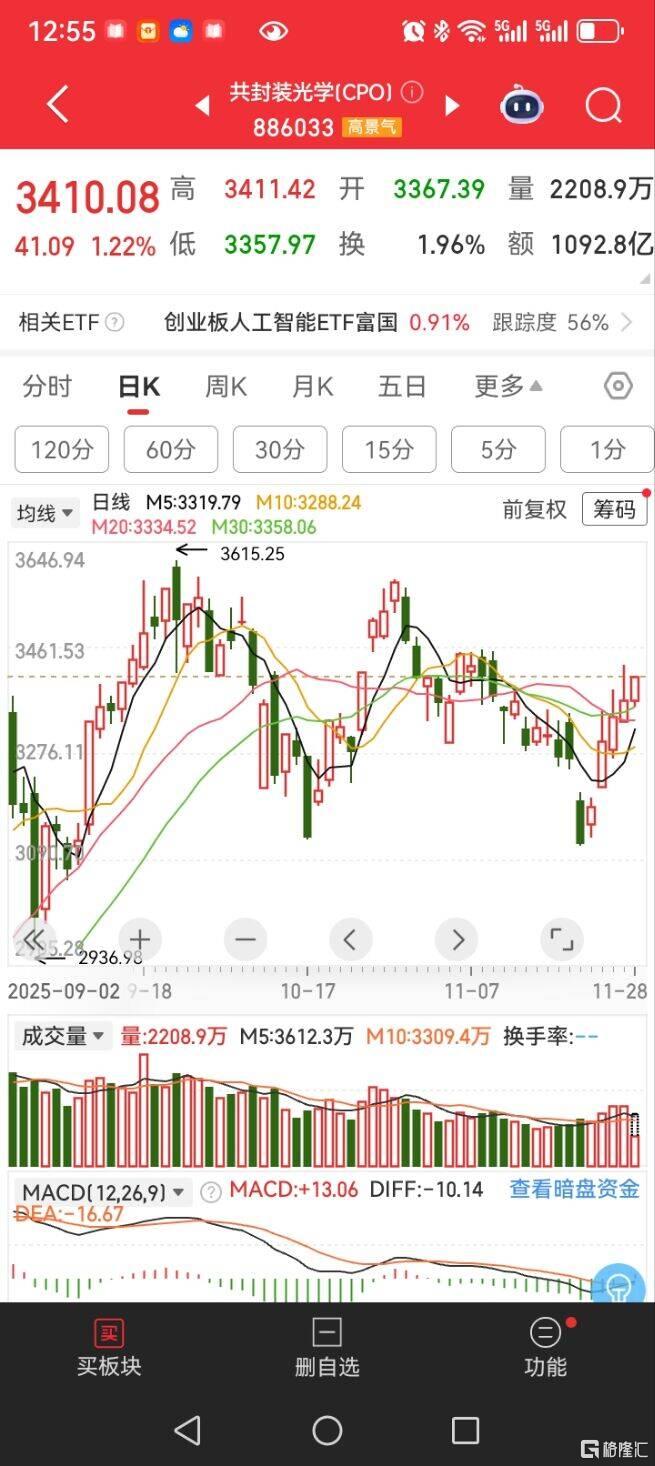Screen dimensions: 655x1466
Task: Tap 删自选 to remove from watchlist
Action: pyautogui.click(x=327, y=1348)
